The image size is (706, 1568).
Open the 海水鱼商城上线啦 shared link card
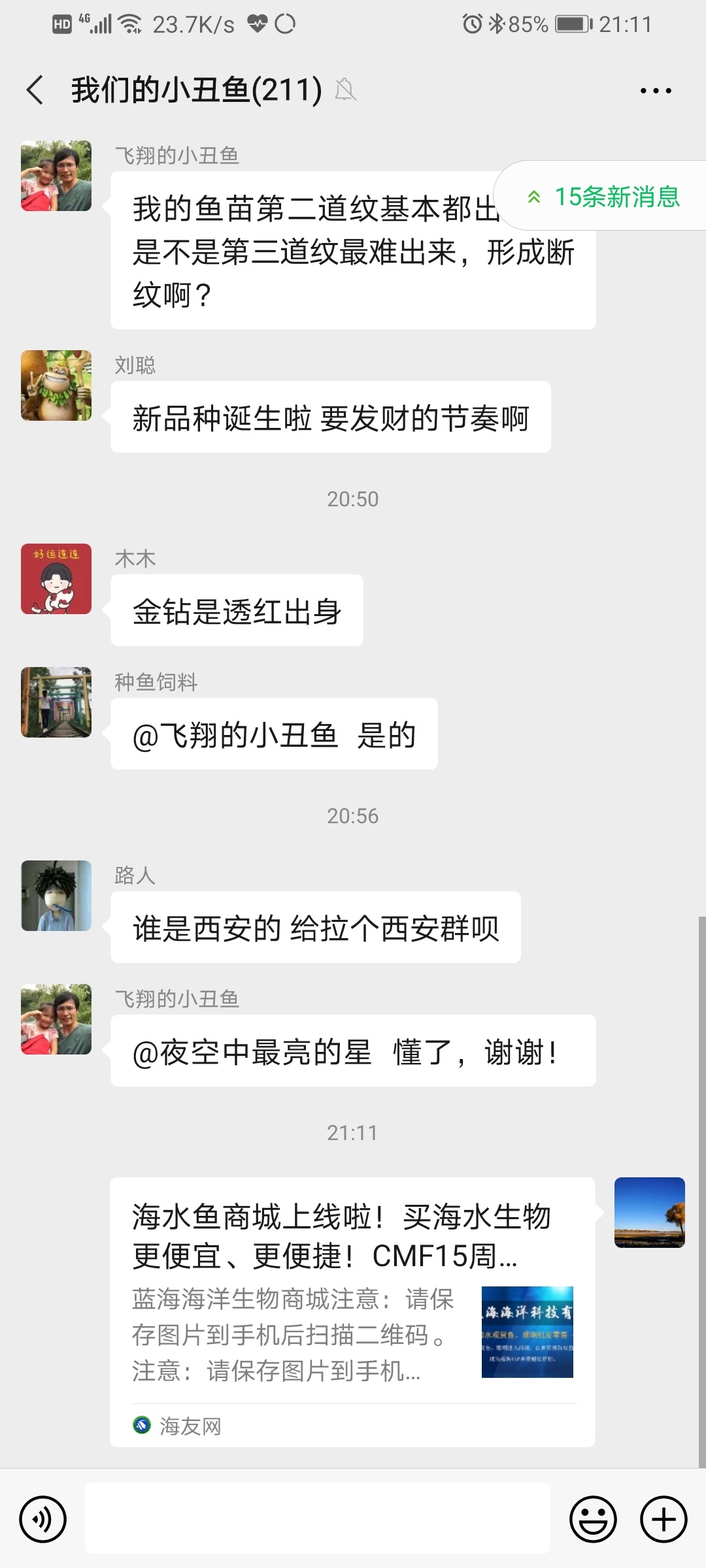click(352, 1312)
